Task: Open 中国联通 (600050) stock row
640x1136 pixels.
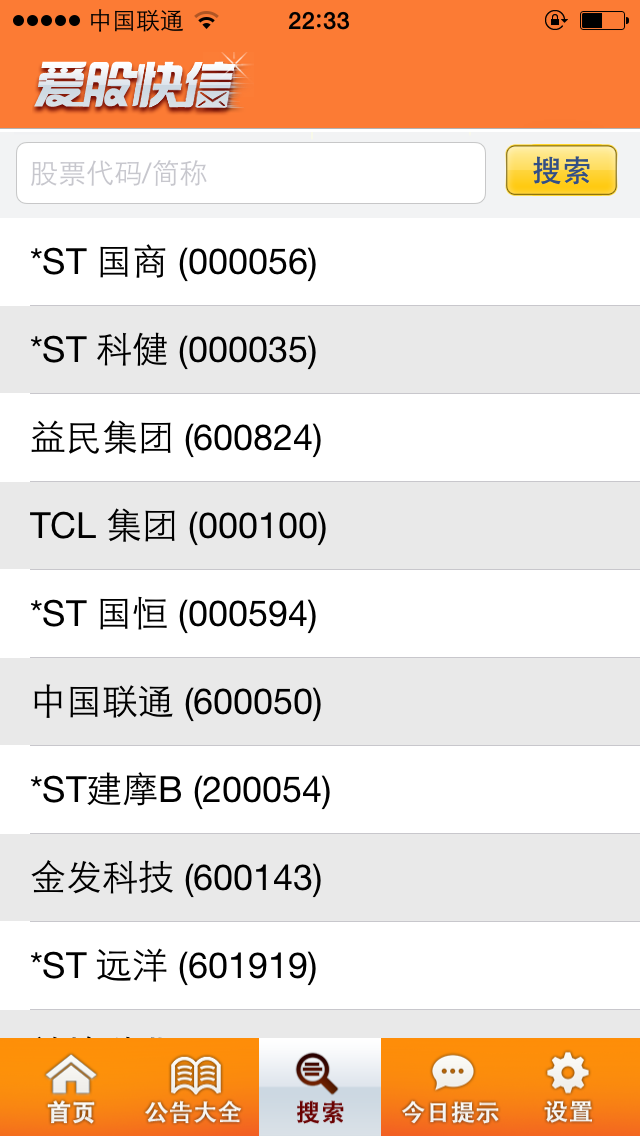Action: 320,701
